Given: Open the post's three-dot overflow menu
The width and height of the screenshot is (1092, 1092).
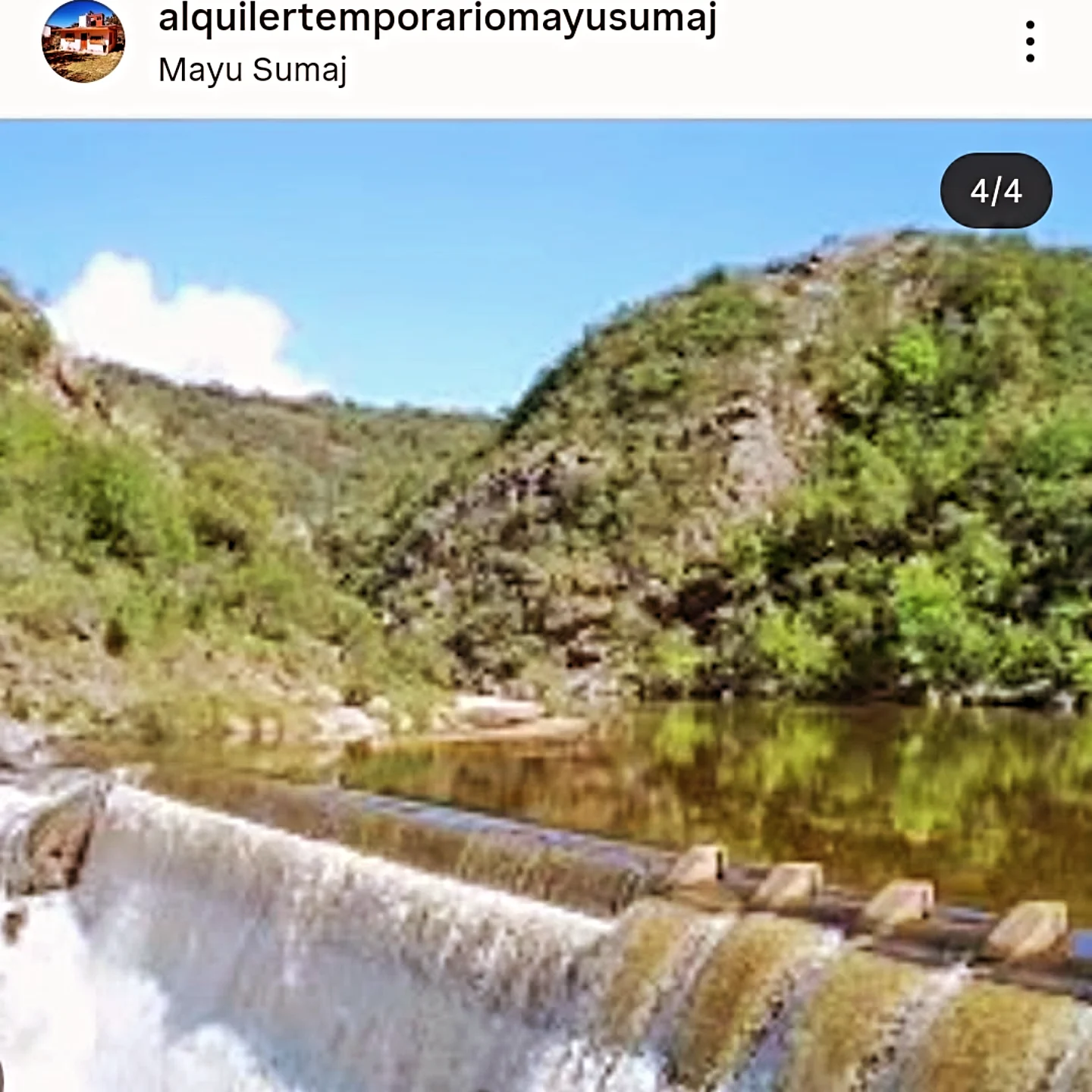Looking at the screenshot, I should 1030,41.
